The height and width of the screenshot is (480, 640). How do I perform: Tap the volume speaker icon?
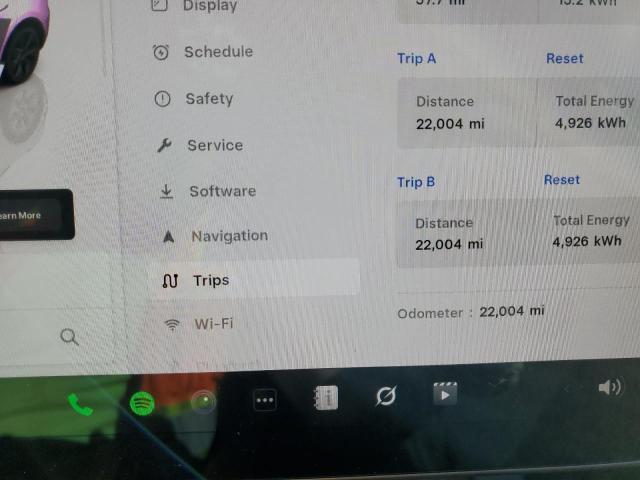tap(609, 387)
